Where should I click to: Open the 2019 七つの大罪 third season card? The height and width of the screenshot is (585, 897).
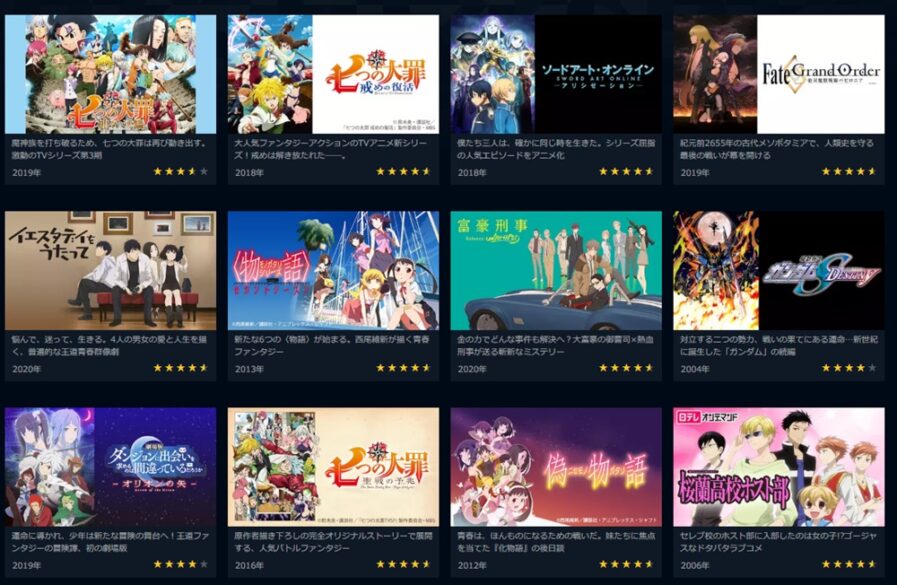110,74
